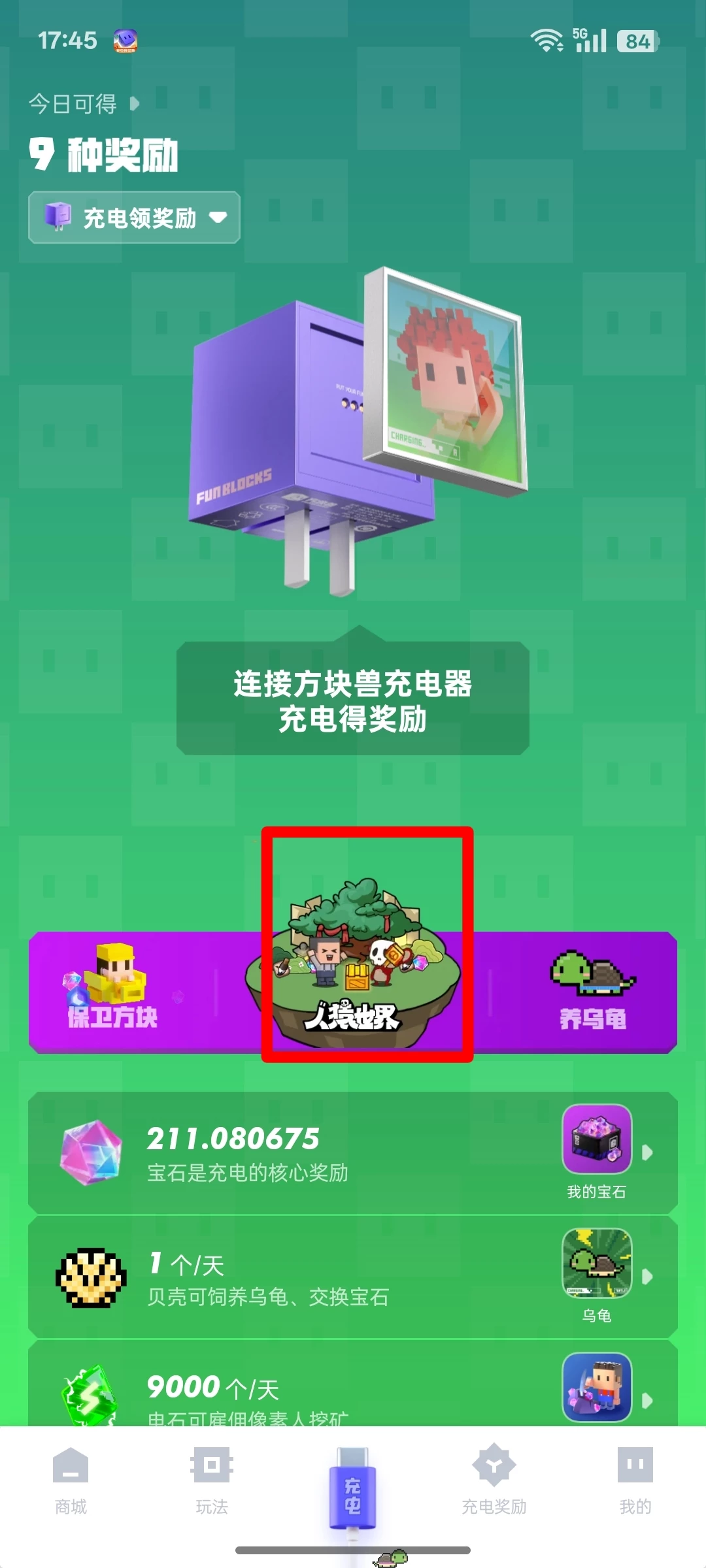Open the pixel miner shortcut beside 电石
706x1568 pixels.
pos(597,1386)
